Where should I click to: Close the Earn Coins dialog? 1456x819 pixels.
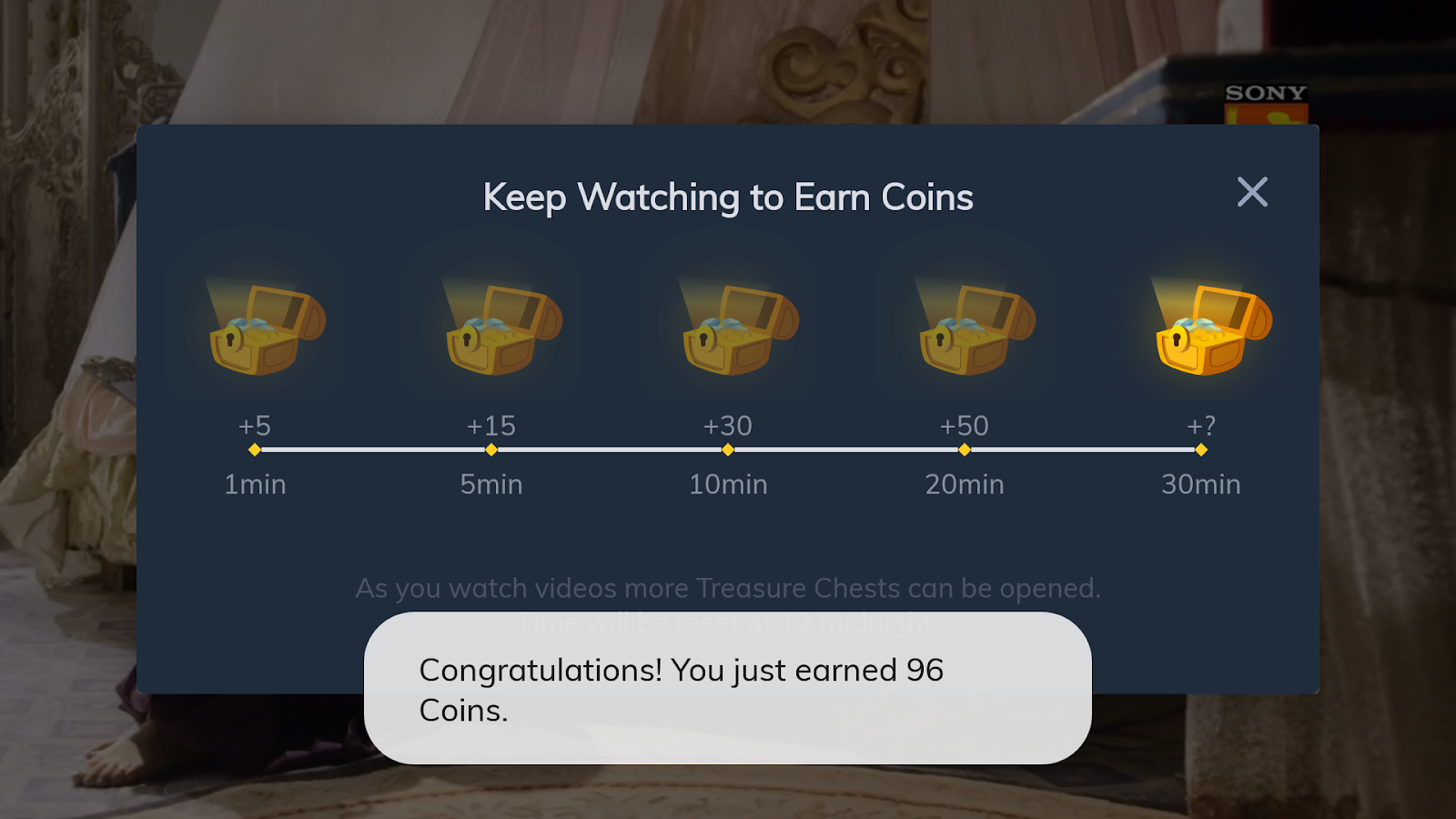[1252, 192]
